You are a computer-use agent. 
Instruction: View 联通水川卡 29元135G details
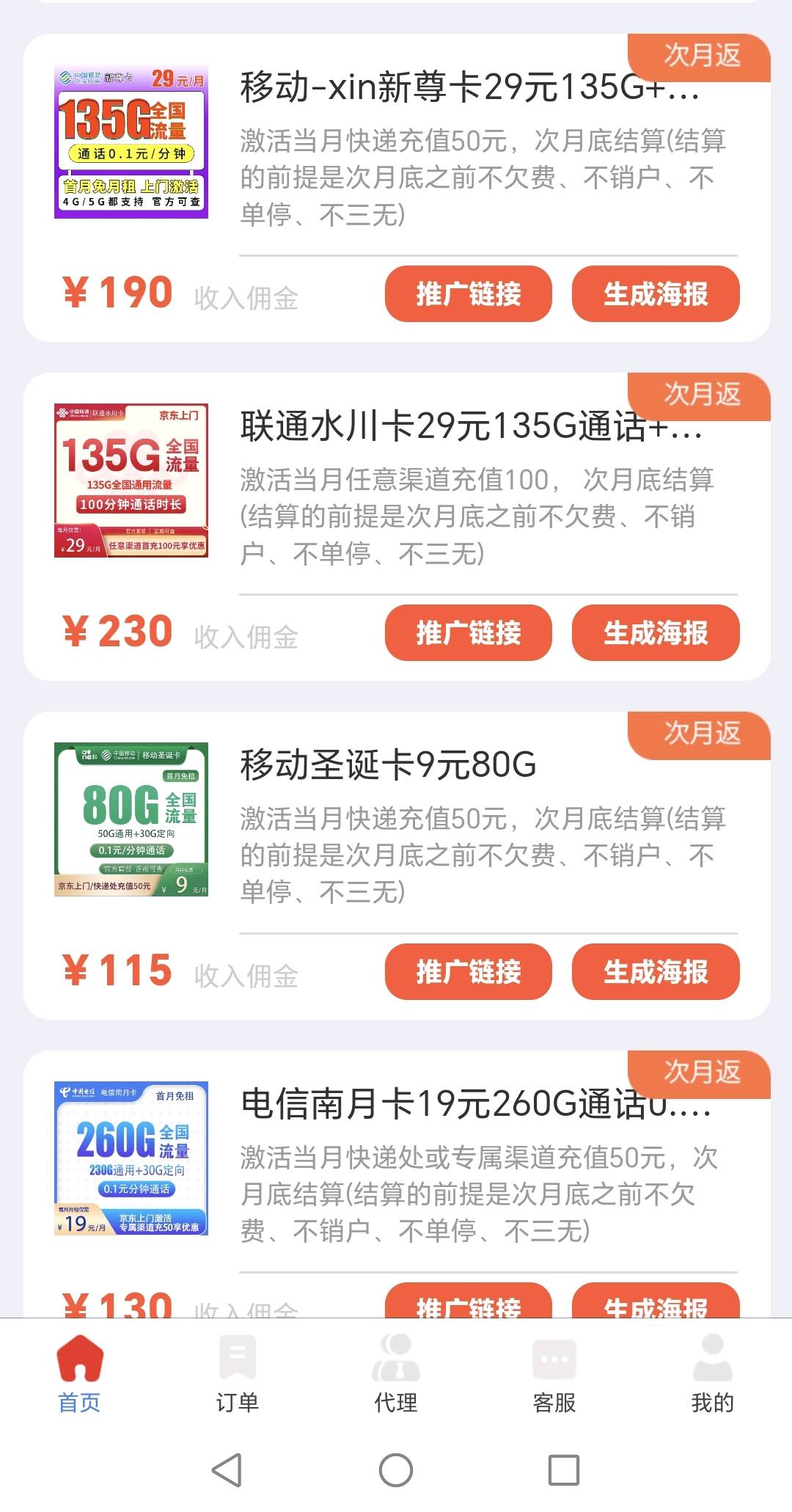pyautogui.click(x=469, y=427)
